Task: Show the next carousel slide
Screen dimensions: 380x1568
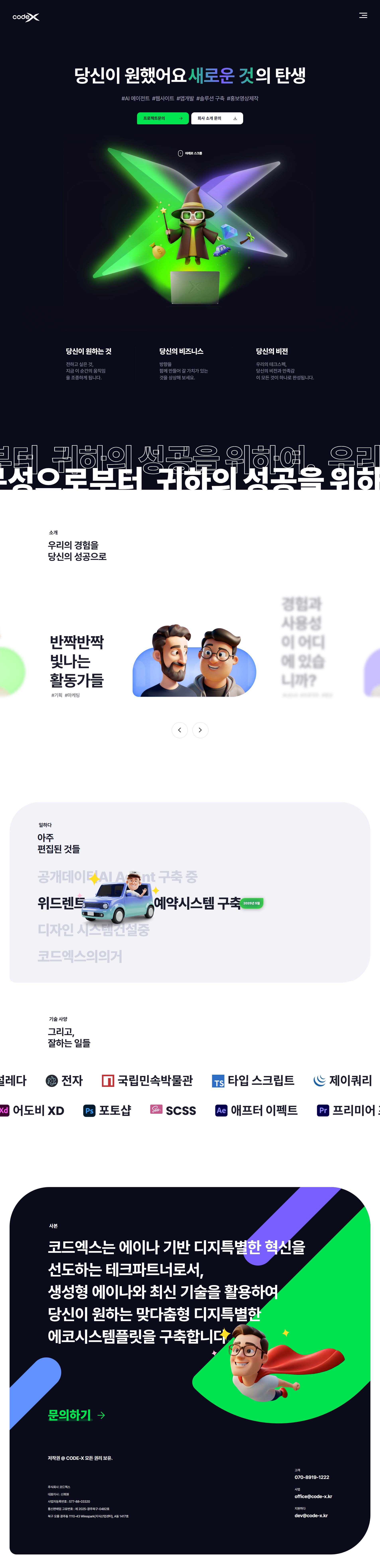Action: pyautogui.click(x=200, y=730)
